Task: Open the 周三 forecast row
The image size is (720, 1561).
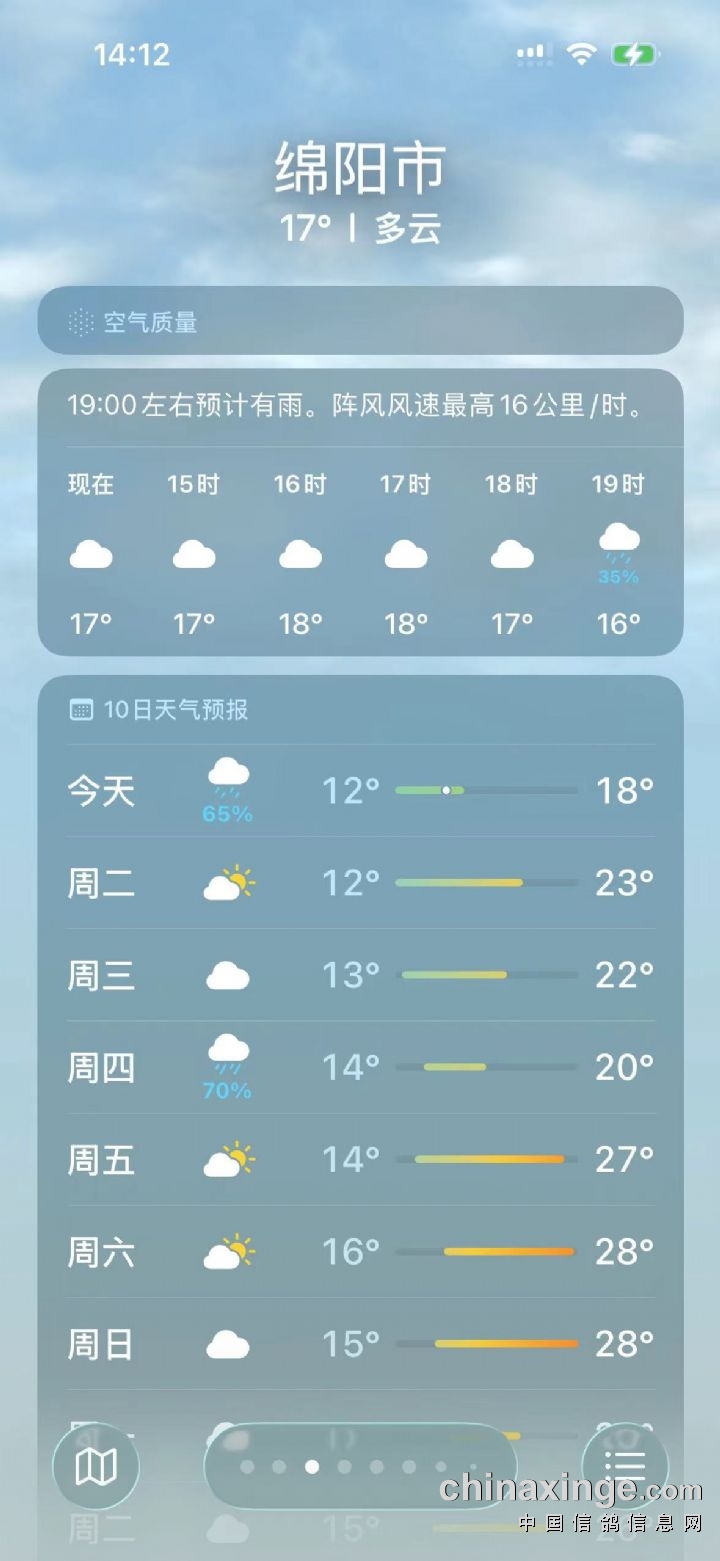Action: [x=360, y=975]
